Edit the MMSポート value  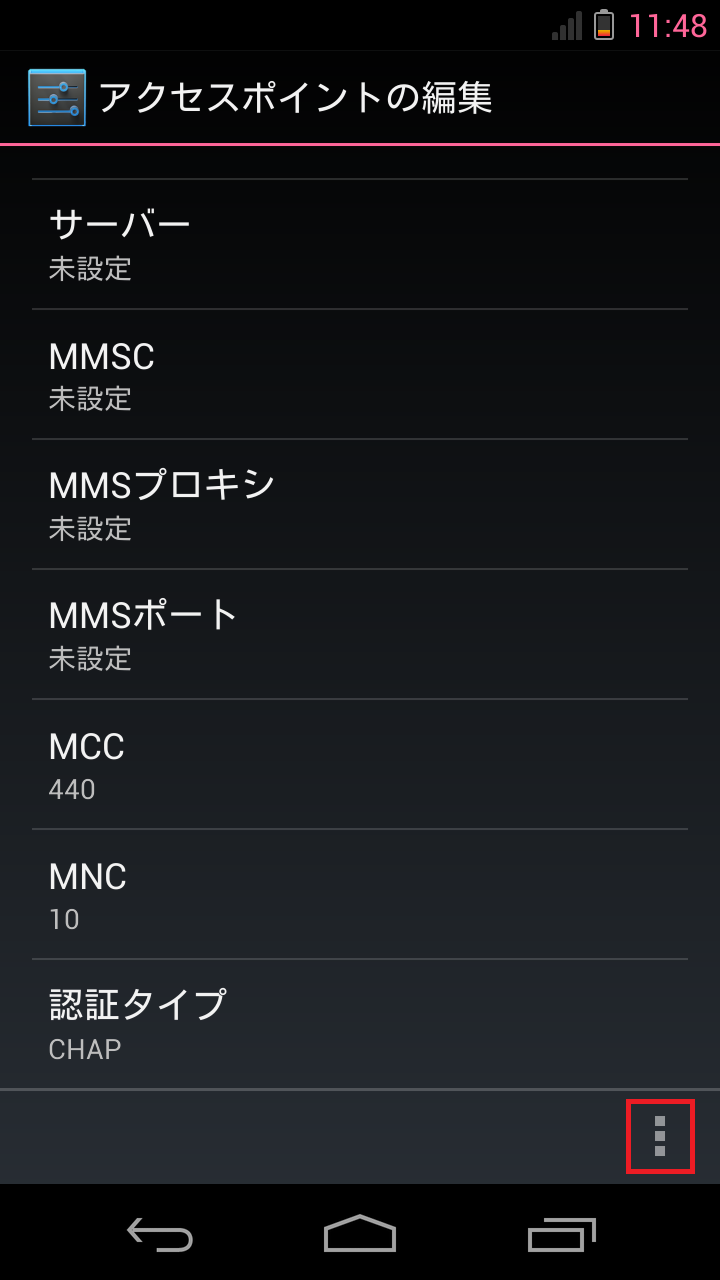(x=360, y=632)
